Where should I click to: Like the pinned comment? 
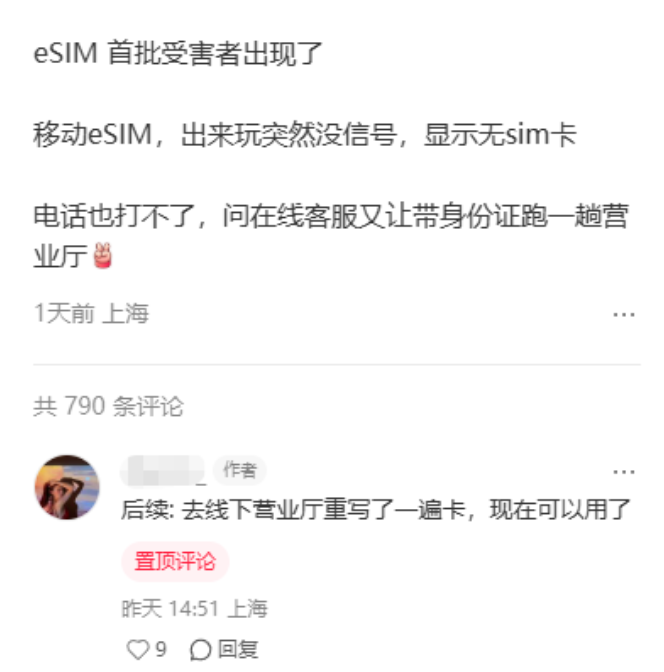(138, 650)
